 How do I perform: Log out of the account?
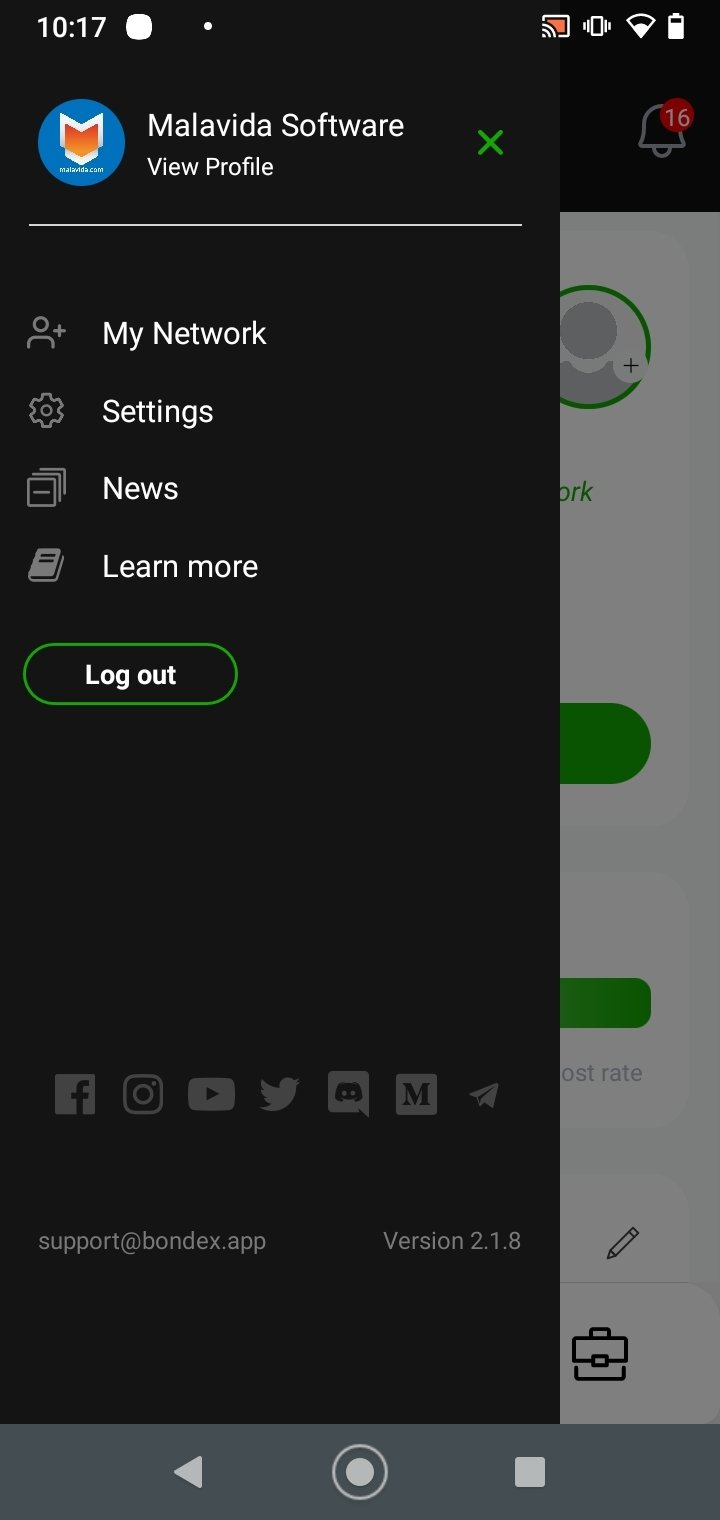(x=130, y=675)
